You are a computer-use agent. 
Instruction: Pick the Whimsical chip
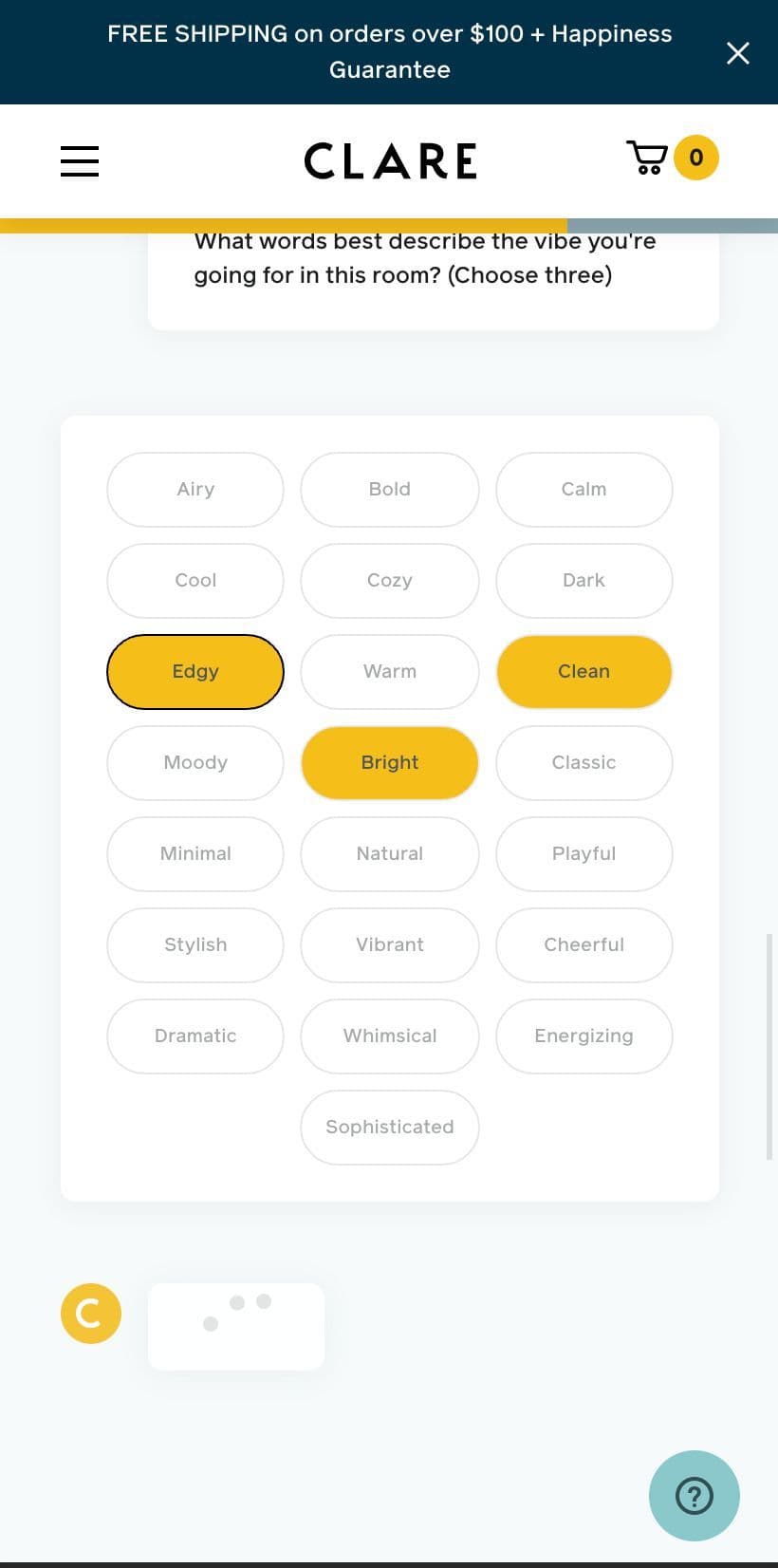(x=389, y=1036)
